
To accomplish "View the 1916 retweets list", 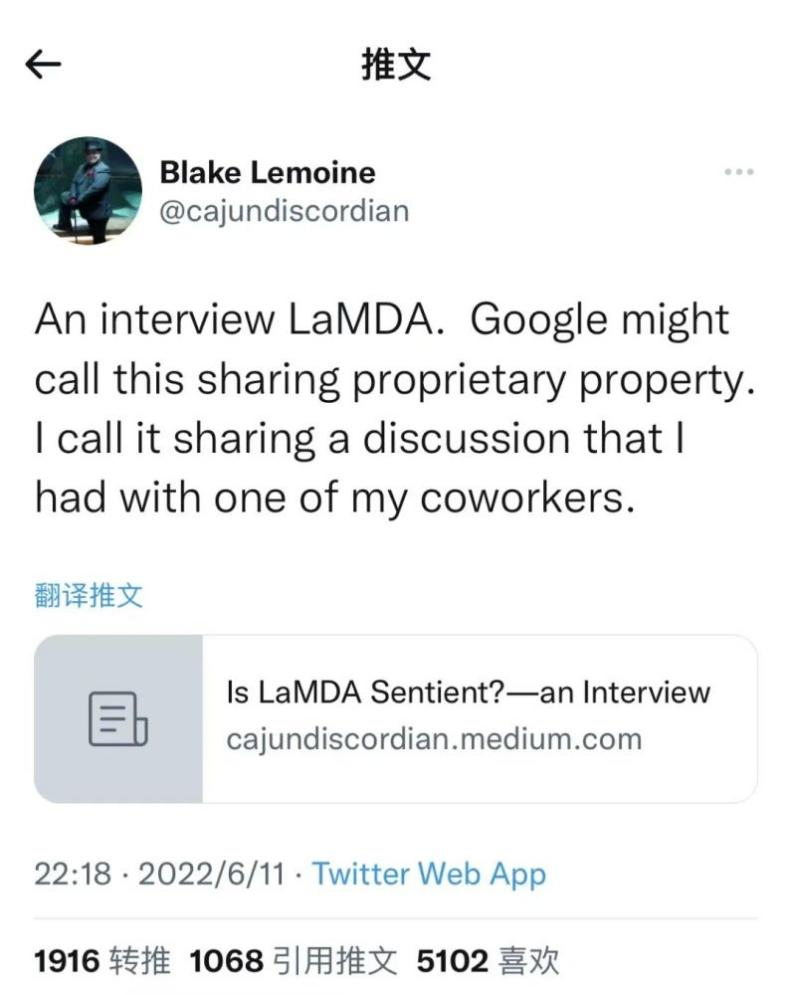I will click(103, 962).
